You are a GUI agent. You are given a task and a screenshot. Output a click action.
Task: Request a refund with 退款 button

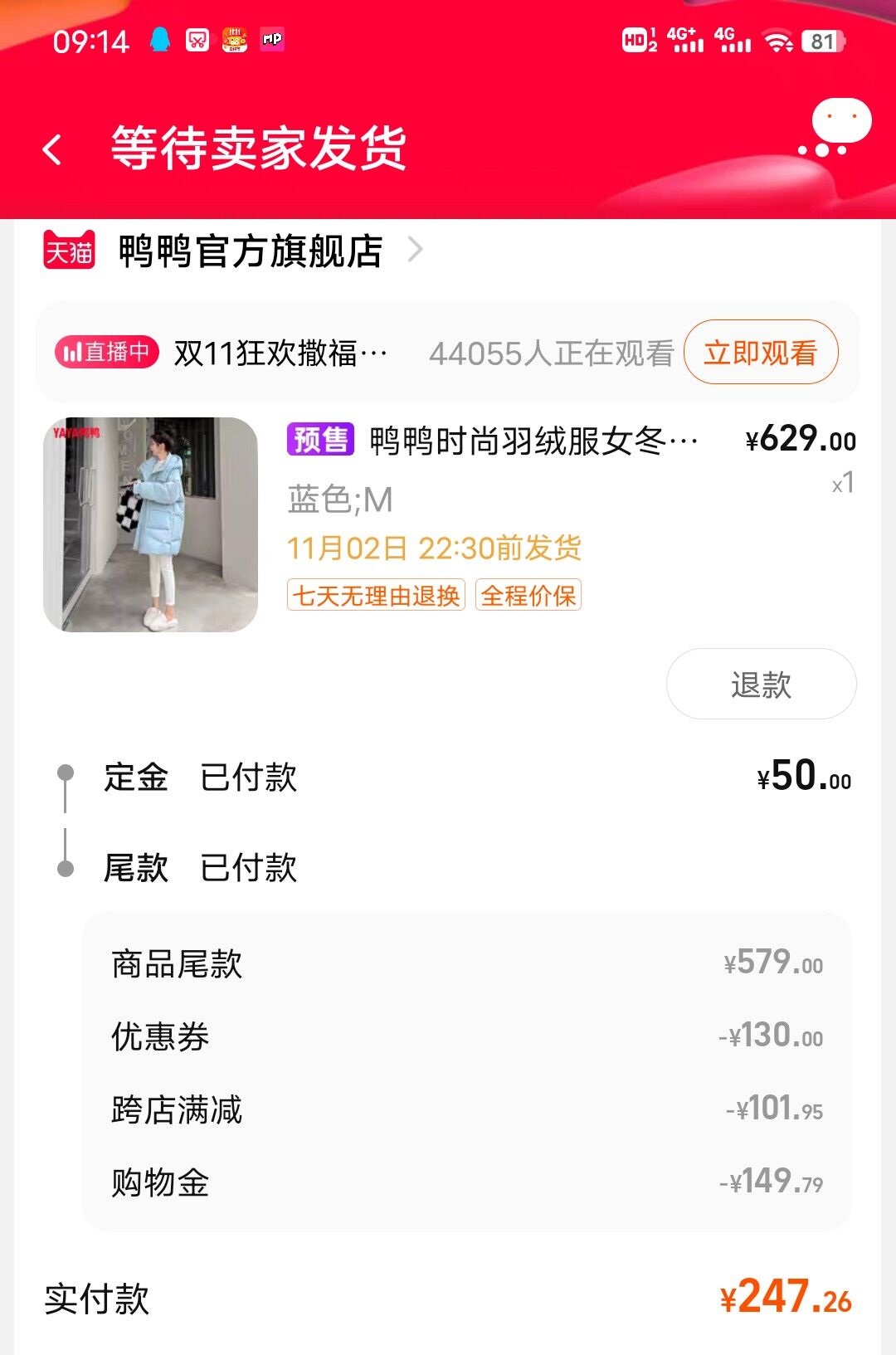[x=760, y=685]
